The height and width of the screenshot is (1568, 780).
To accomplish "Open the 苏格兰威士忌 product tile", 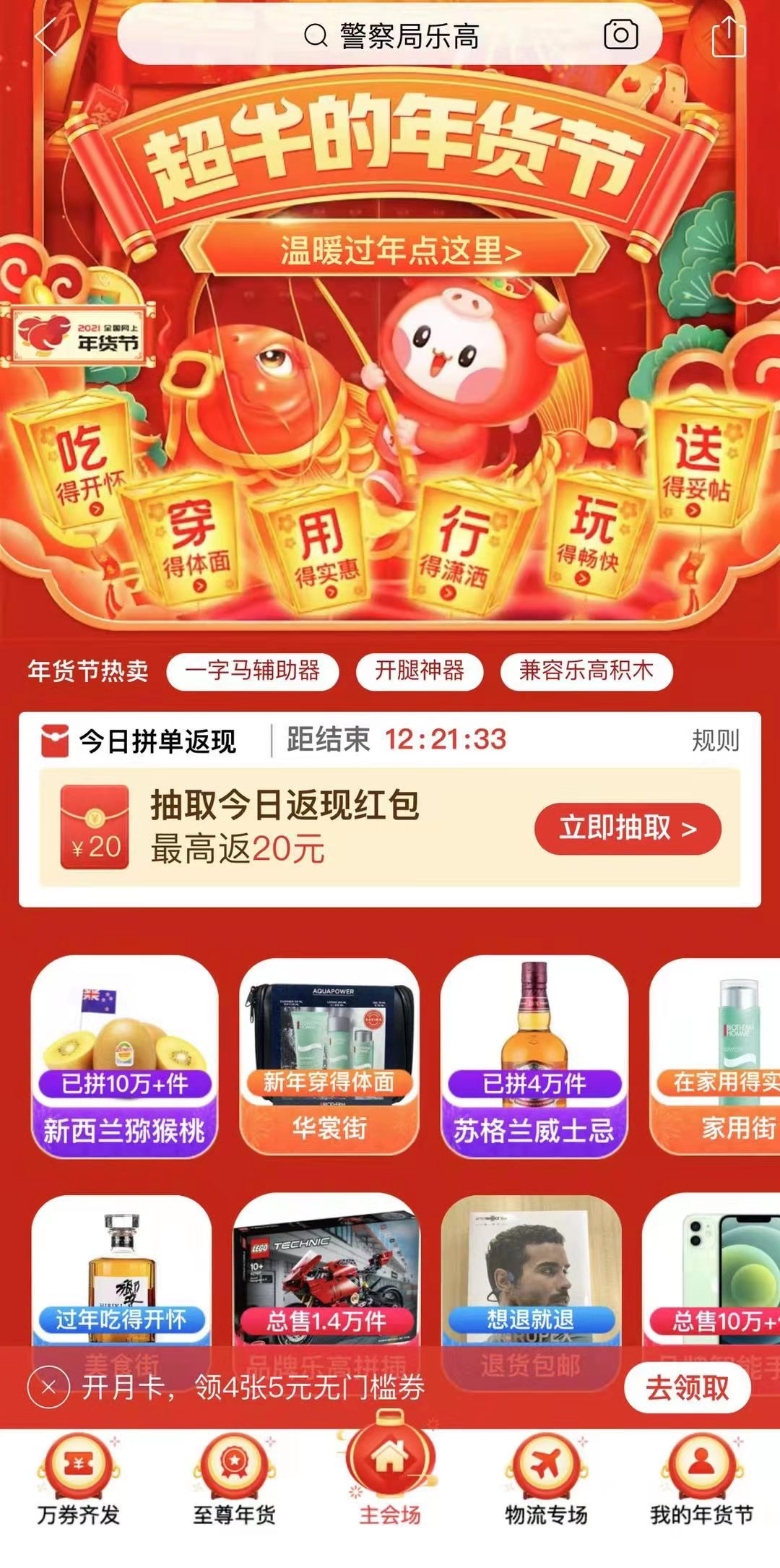I will point(534,1056).
